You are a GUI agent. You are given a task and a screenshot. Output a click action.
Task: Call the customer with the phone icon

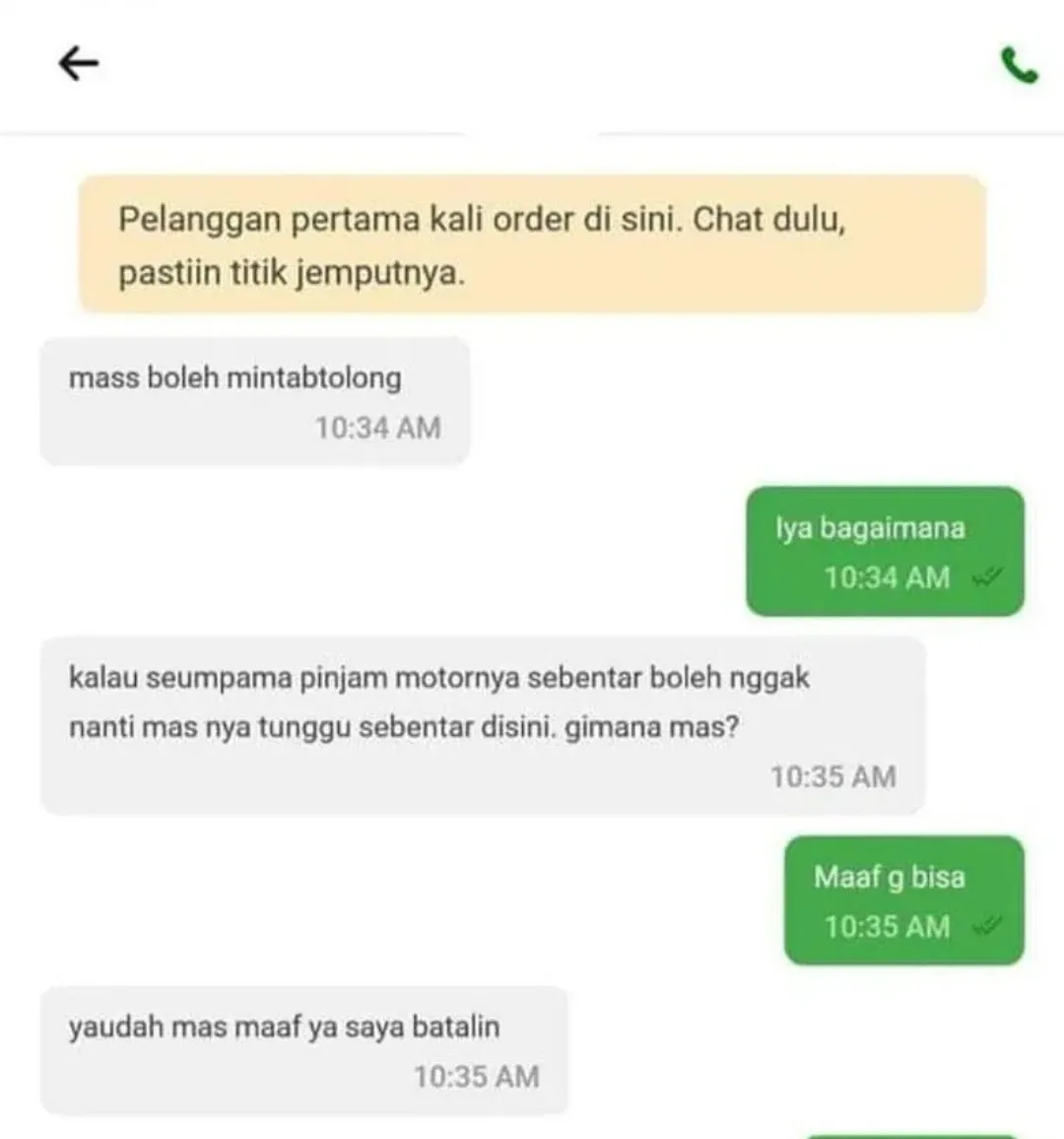[x=1019, y=66]
